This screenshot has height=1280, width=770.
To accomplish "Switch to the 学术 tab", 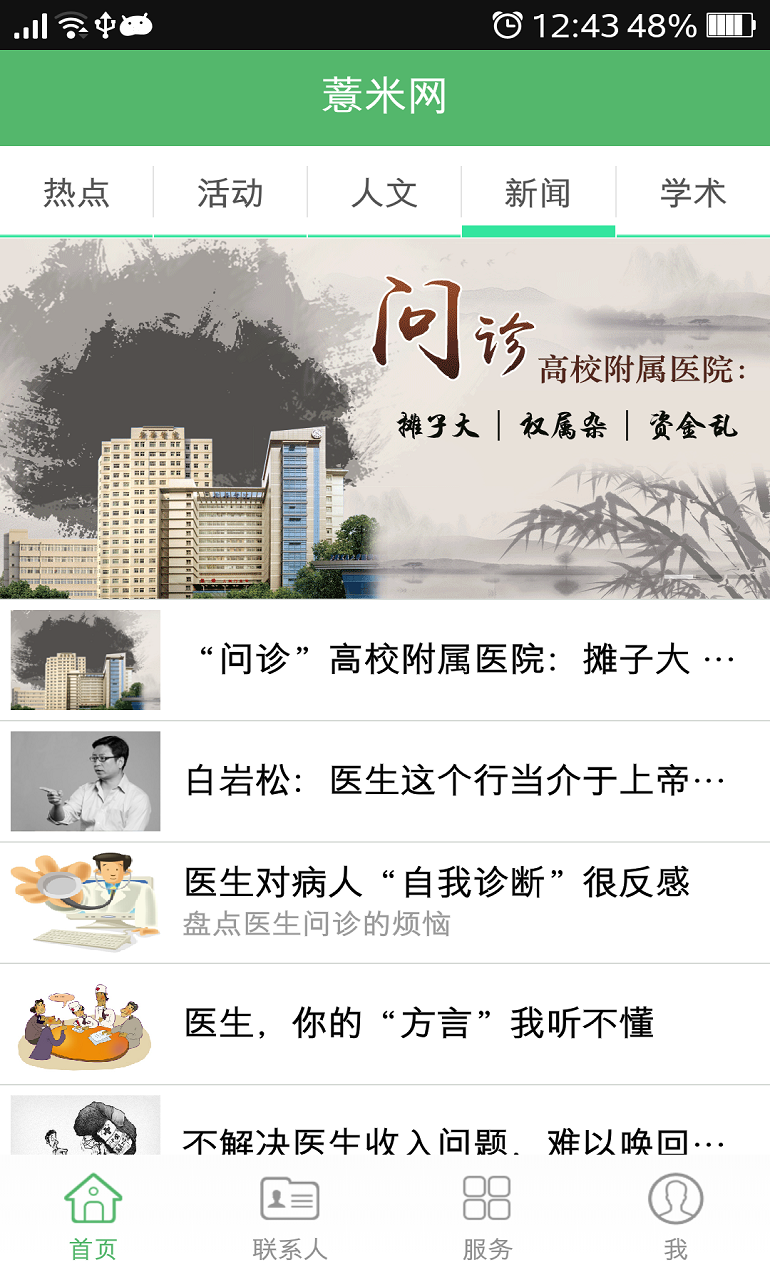I will (693, 192).
